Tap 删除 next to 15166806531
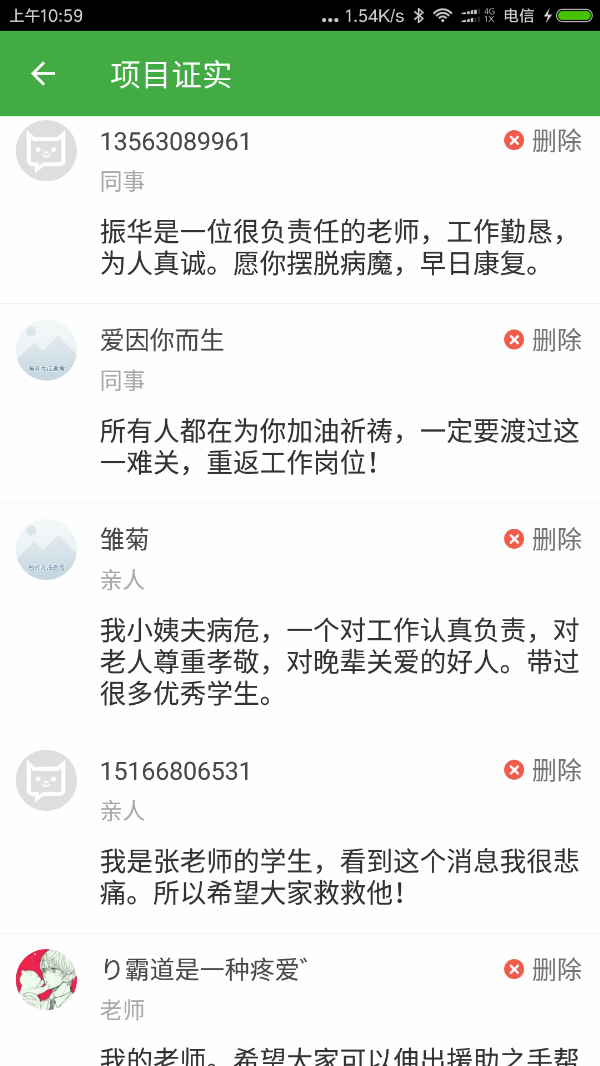The height and width of the screenshot is (1066, 600). 543,770
